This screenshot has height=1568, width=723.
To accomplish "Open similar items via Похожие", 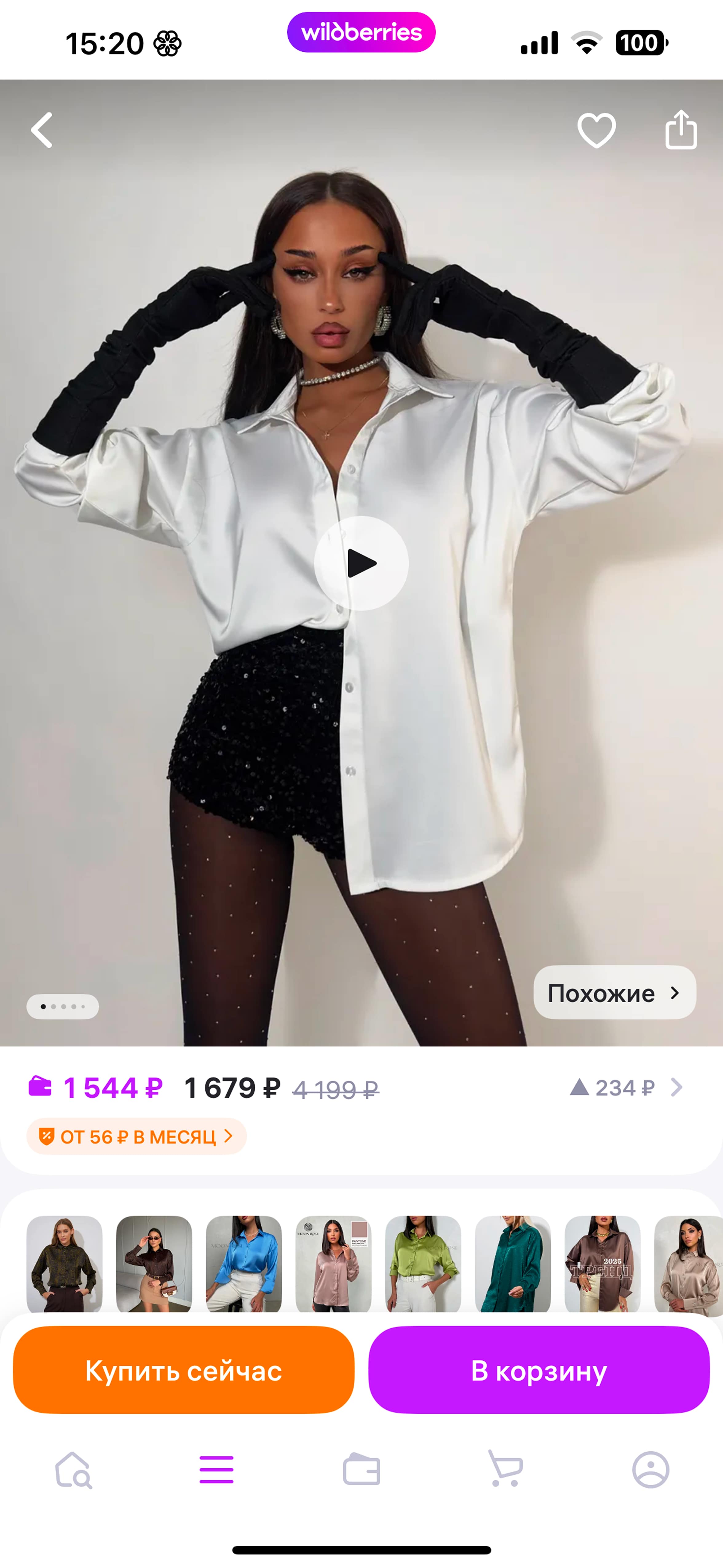I will [x=614, y=993].
